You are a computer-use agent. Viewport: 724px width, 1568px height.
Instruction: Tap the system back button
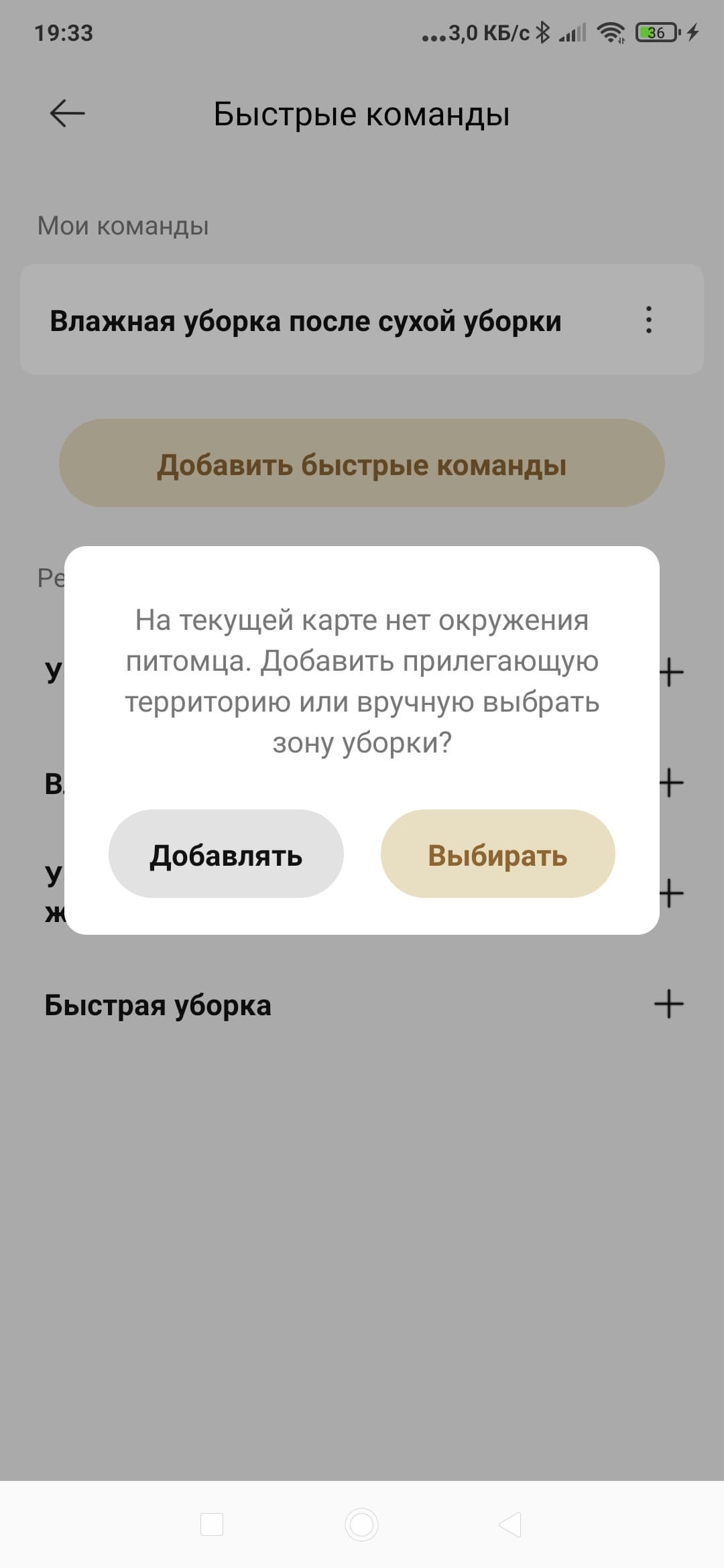[511, 1524]
